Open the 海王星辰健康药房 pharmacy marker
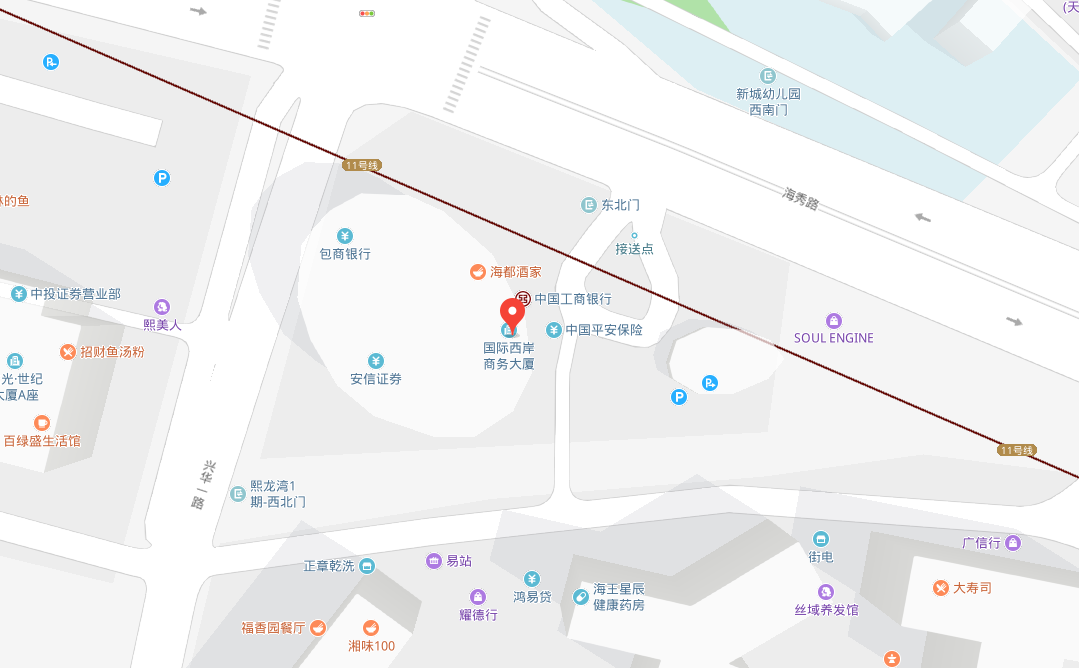 pos(581,597)
